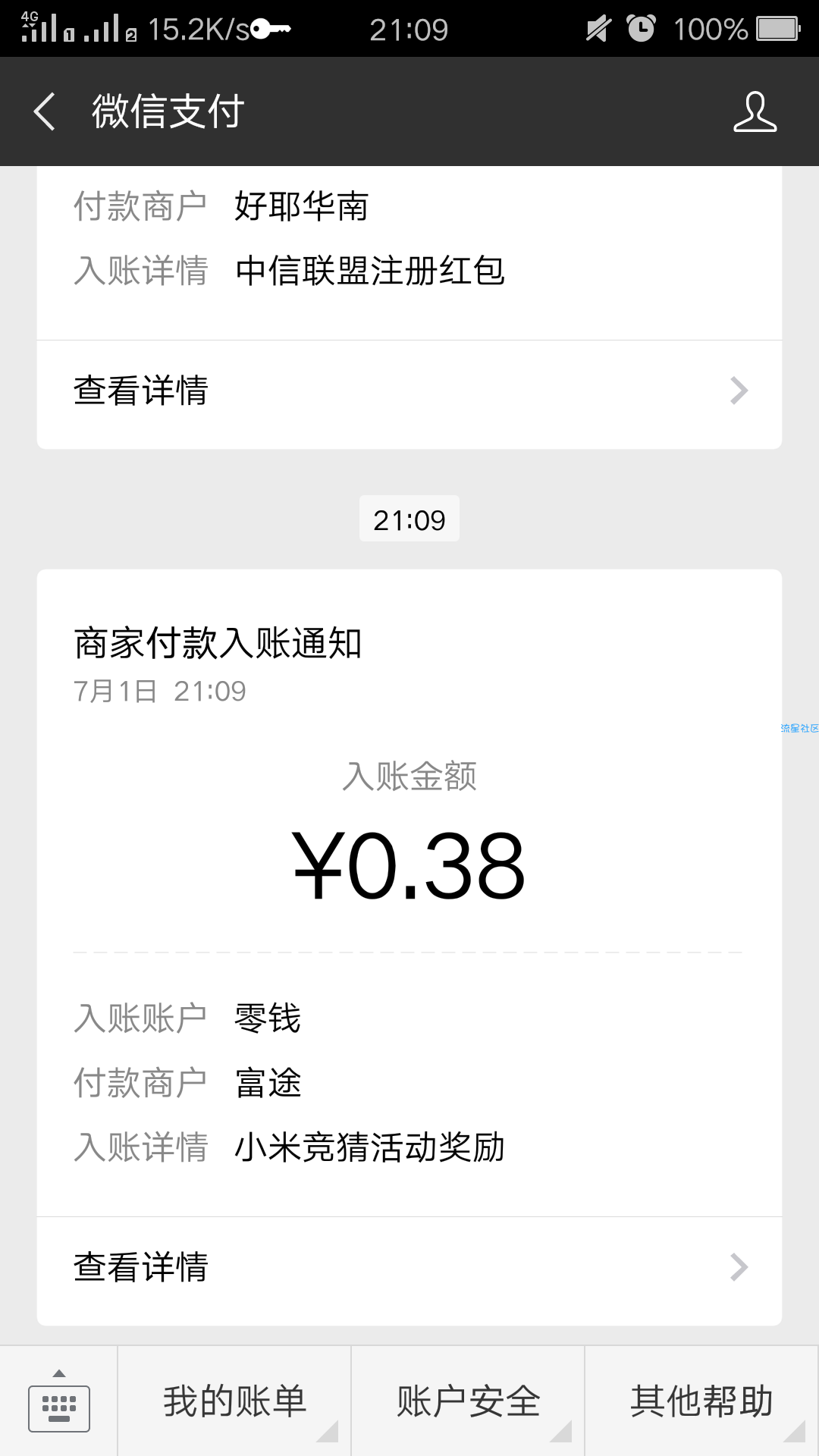Expand the 账户安全 menu

coord(468,1402)
